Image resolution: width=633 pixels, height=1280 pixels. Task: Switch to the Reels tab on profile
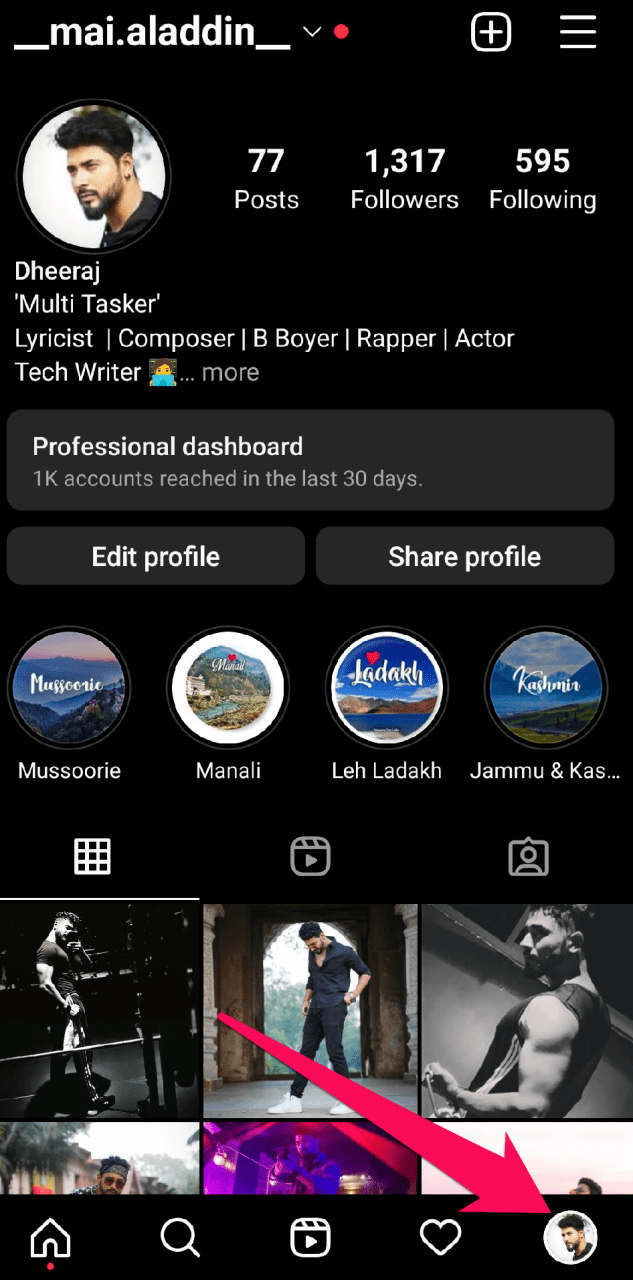point(310,856)
